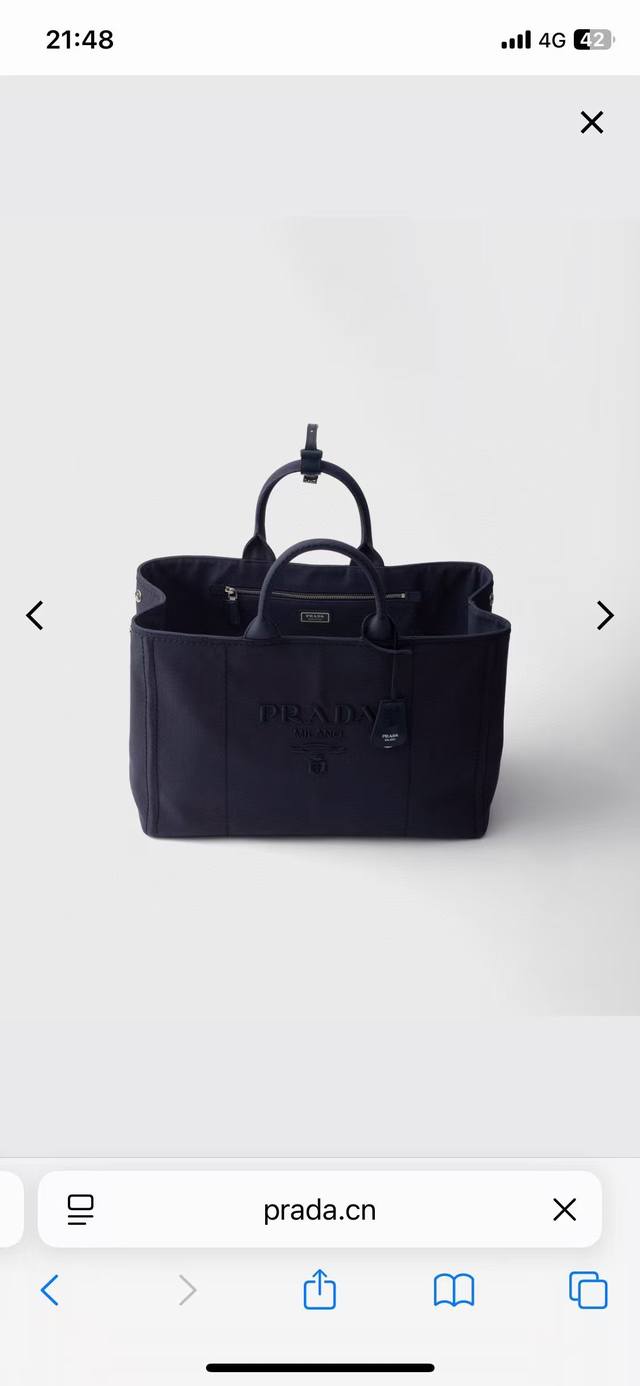The height and width of the screenshot is (1386, 640).
Task: Open Safari bookmarks
Action: (x=453, y=1290)
